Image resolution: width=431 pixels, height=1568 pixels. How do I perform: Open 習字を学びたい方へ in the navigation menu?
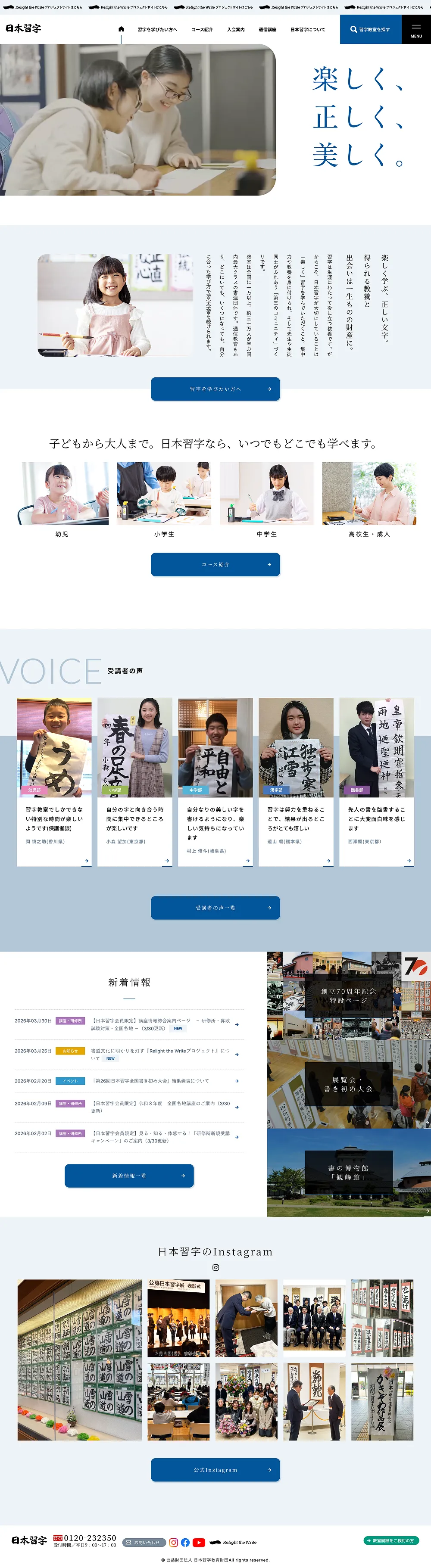[x=157, y=29]
